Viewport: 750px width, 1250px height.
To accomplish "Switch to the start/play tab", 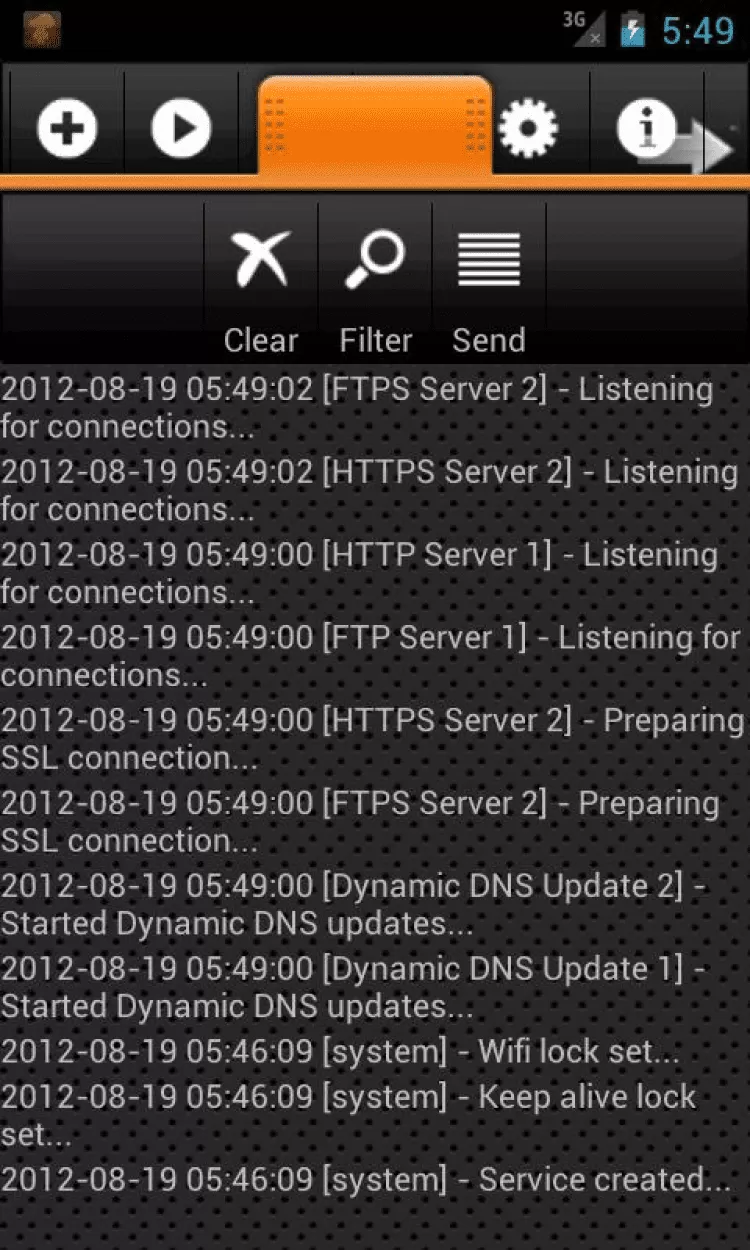I will point(181,128).
